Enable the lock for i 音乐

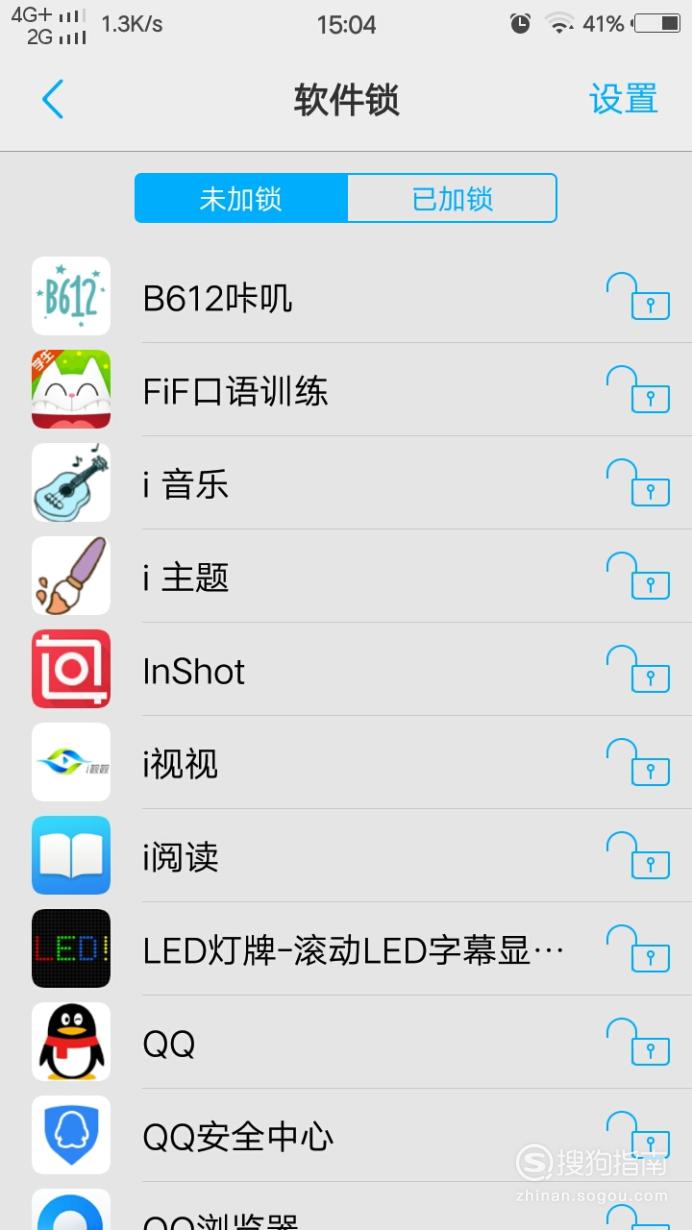638,483
